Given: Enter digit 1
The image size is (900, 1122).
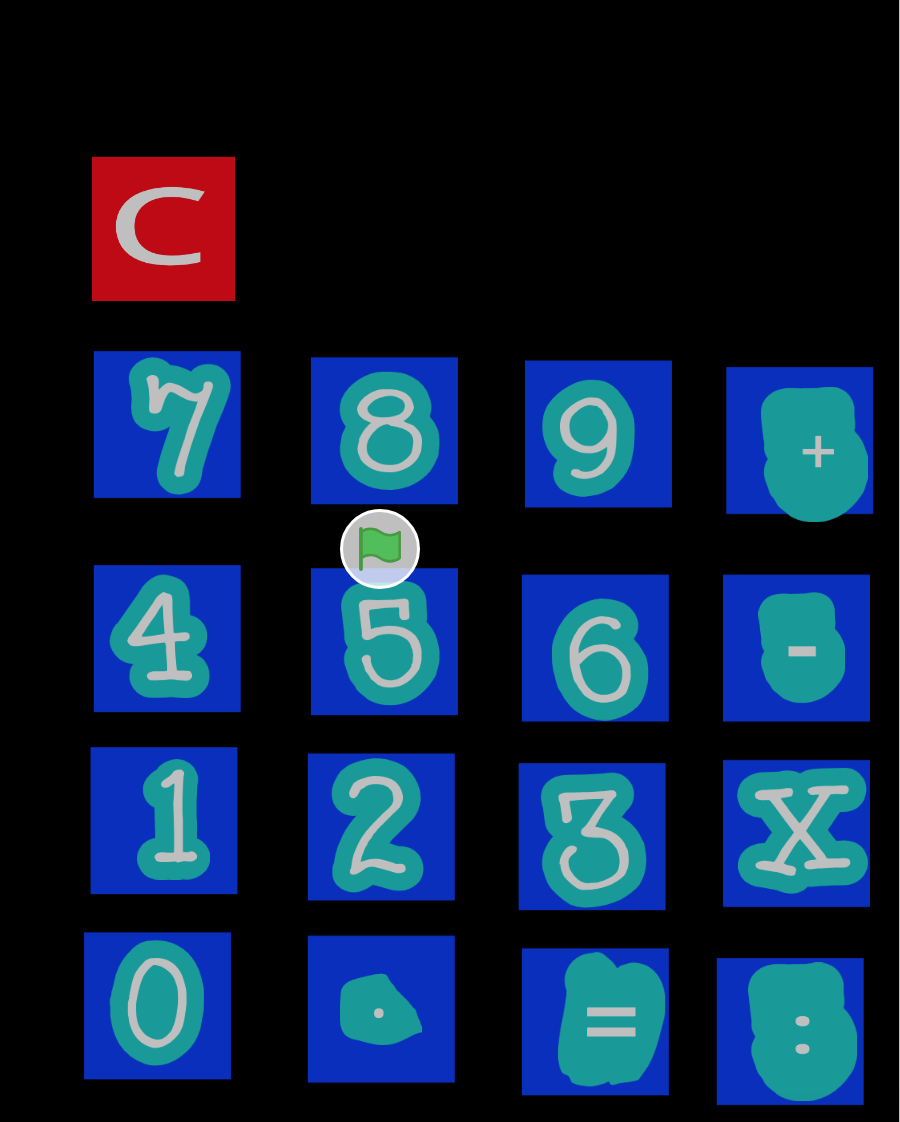Looking at the screenshot, I should tap(164, 820).
